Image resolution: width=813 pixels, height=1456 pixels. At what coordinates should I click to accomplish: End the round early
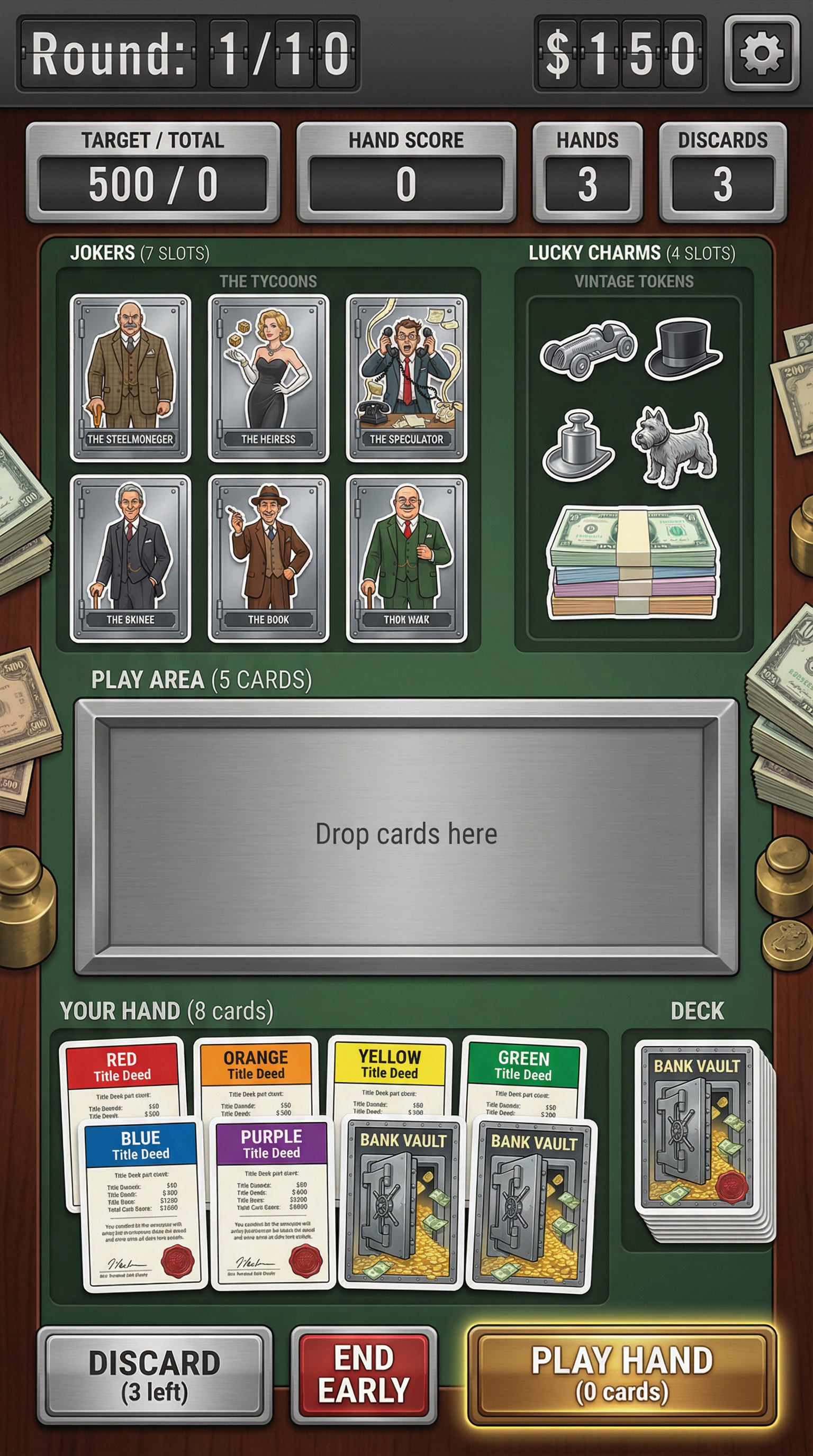coord(364,1375)
